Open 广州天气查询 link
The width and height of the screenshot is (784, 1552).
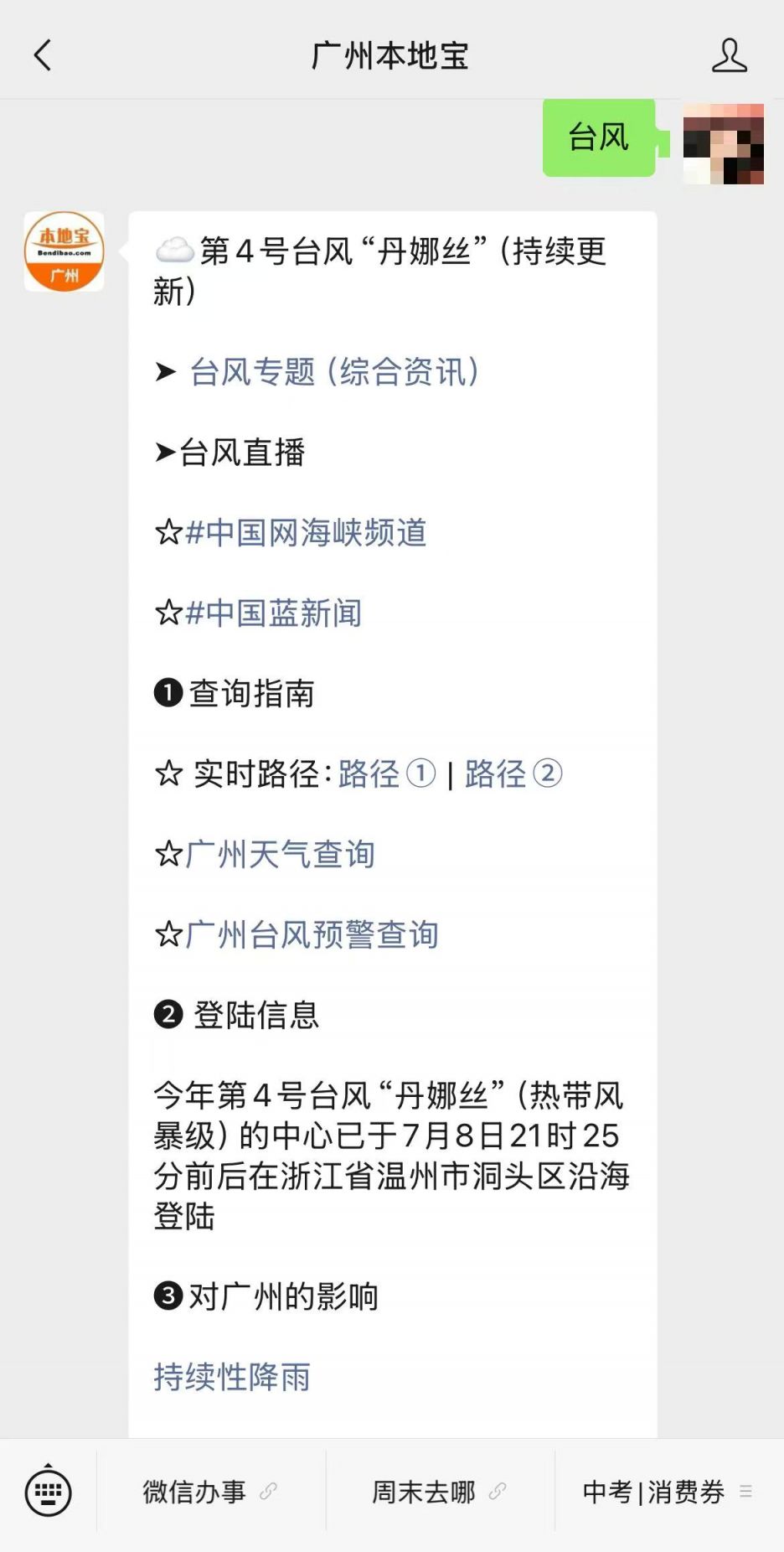[280, 855]
